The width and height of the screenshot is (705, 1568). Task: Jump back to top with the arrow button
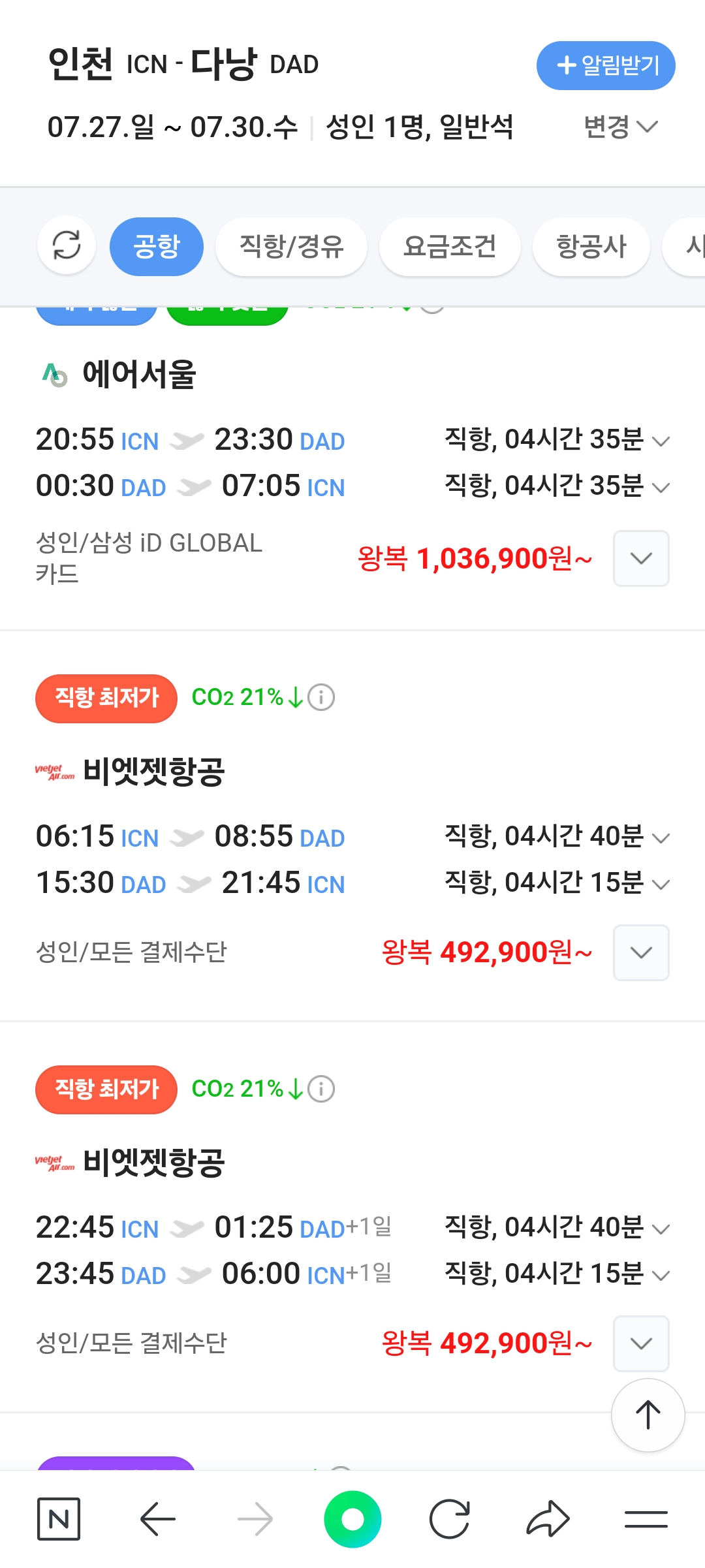(x=648, y=1415)
